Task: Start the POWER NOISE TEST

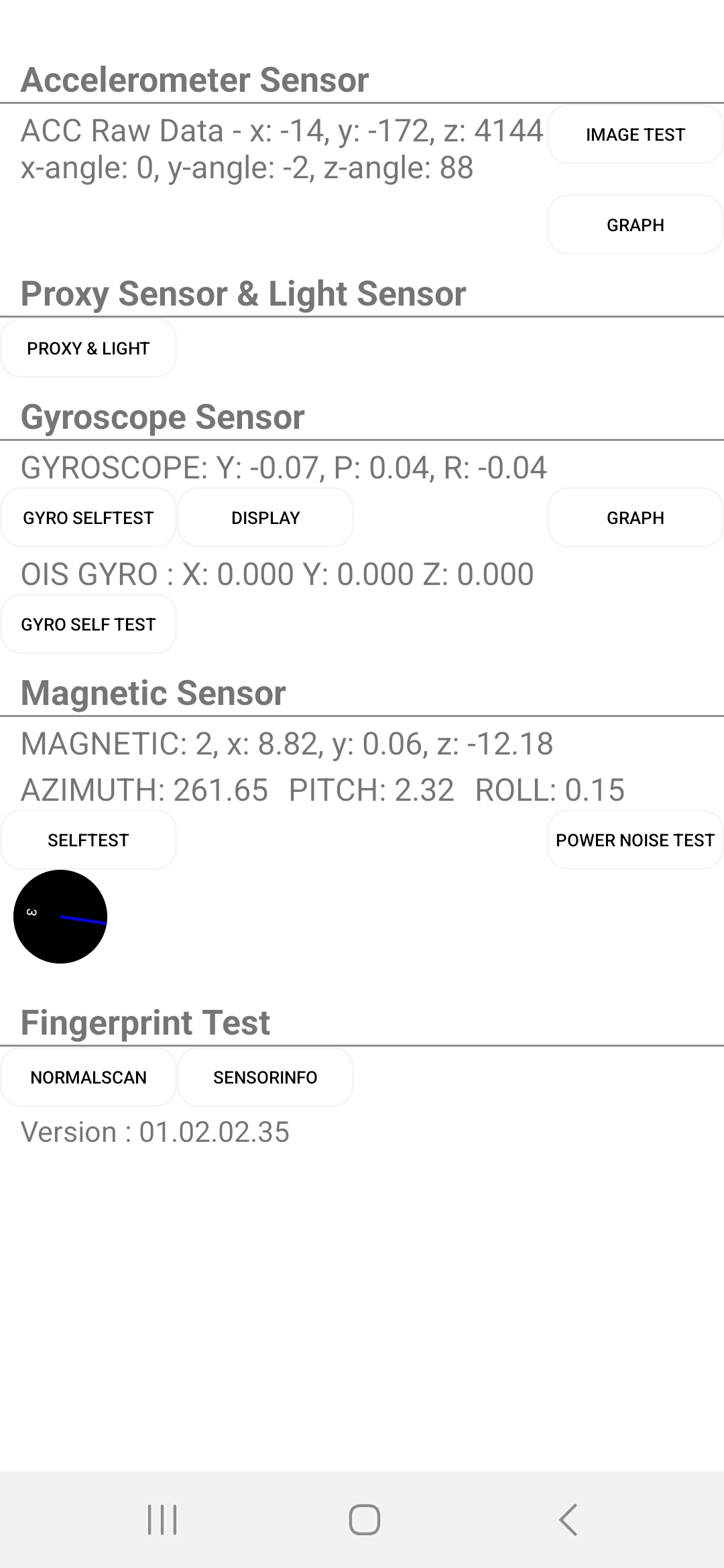Action: [x=635, y=840]
